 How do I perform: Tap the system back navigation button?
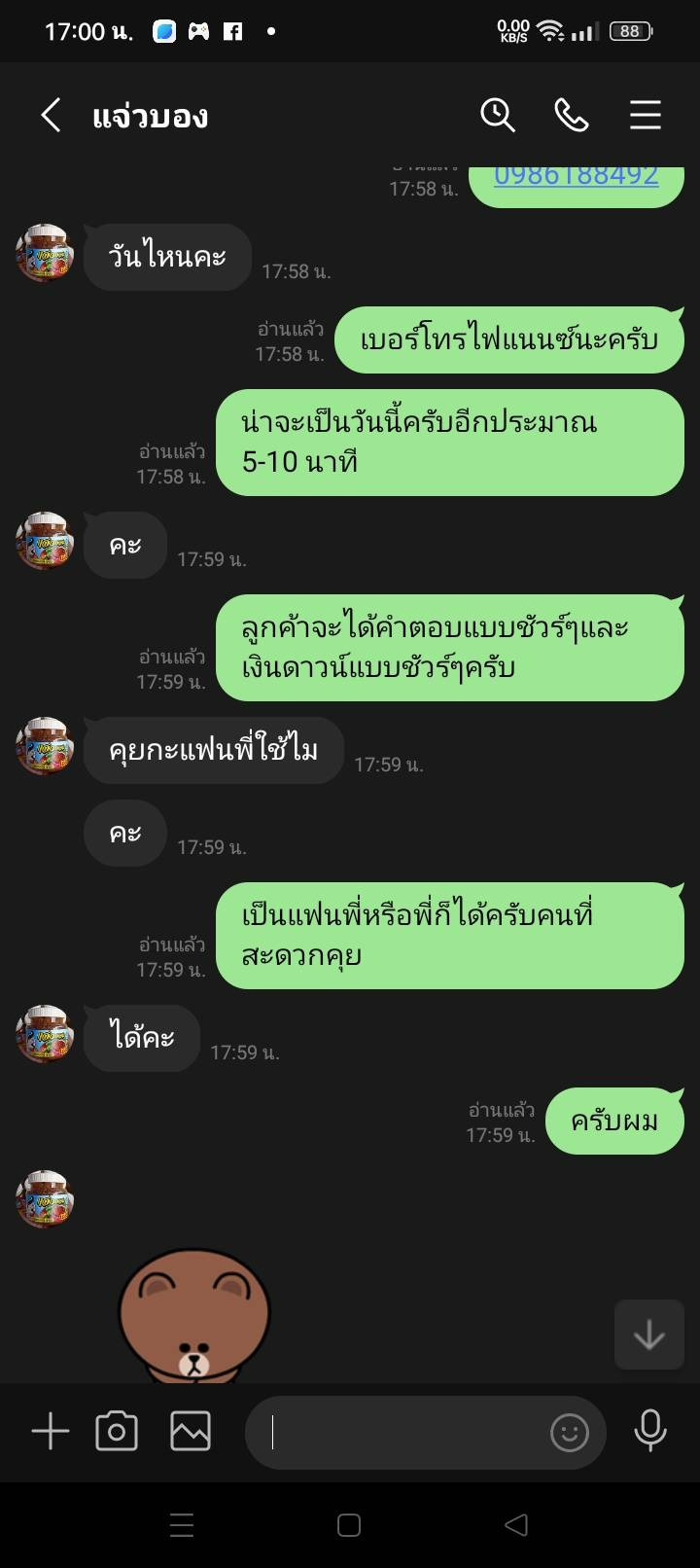tap(516, 1524)
